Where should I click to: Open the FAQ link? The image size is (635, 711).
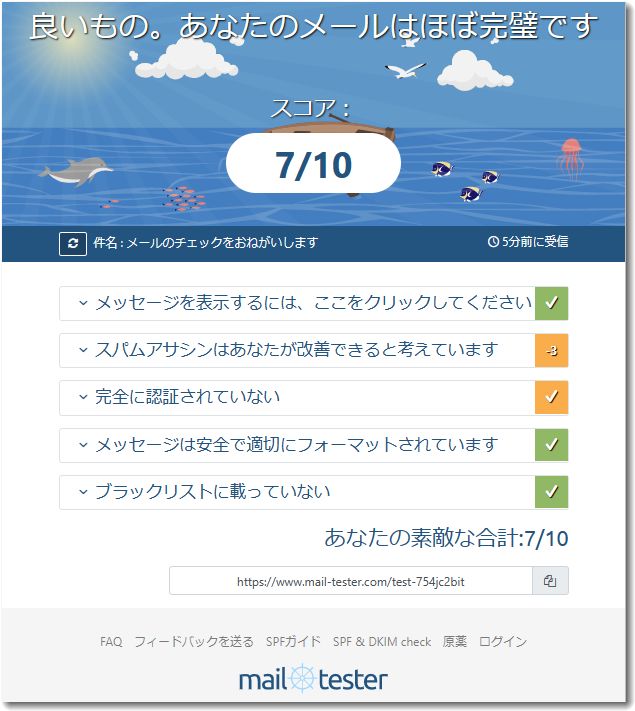[x=111, y=642]
